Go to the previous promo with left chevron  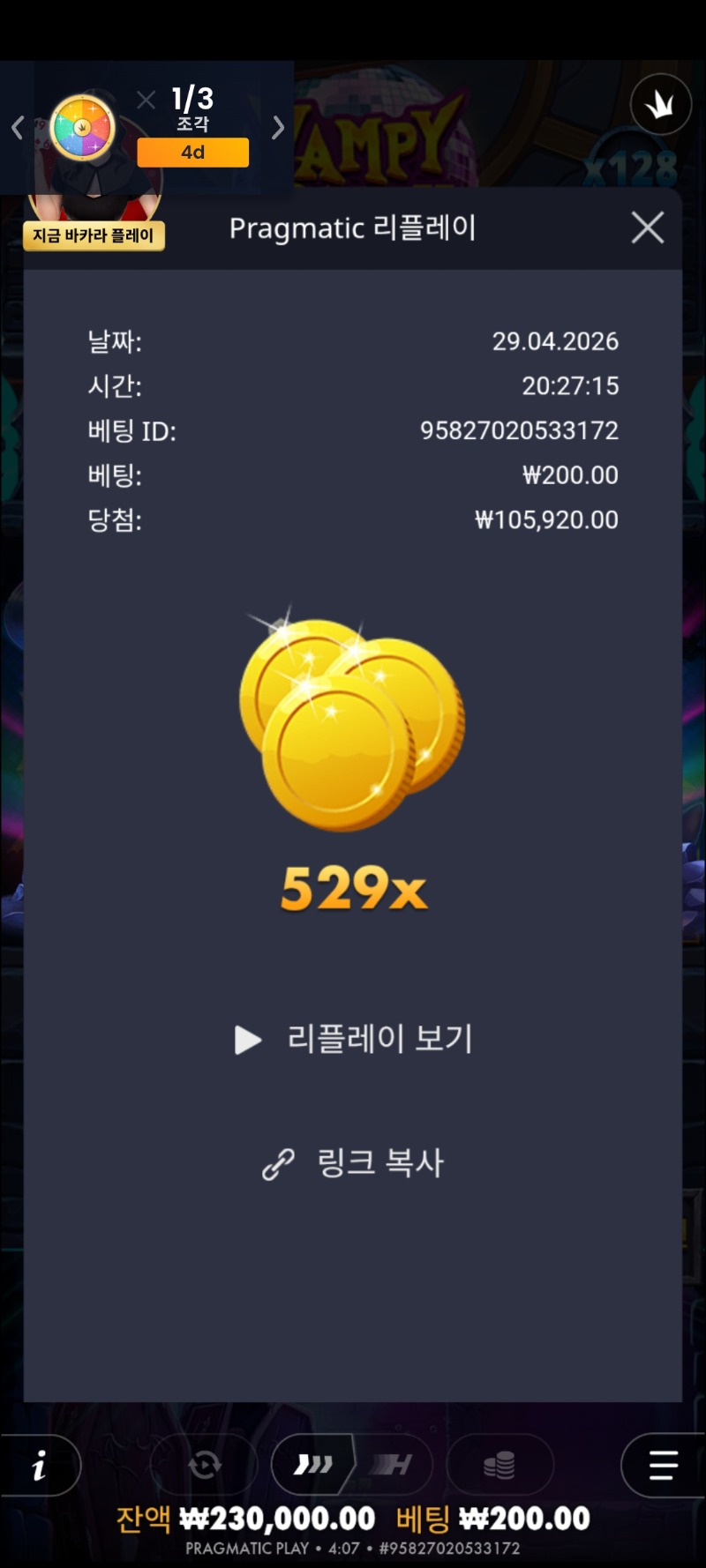[x=17, y=128]
